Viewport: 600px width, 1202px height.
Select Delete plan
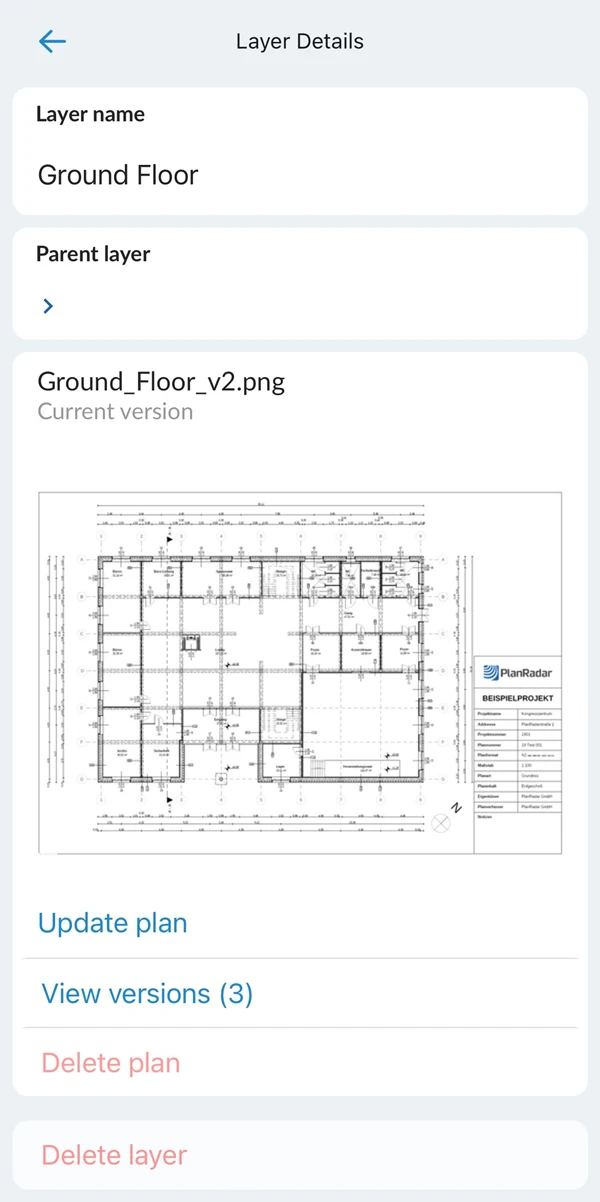pos(111,1062)
